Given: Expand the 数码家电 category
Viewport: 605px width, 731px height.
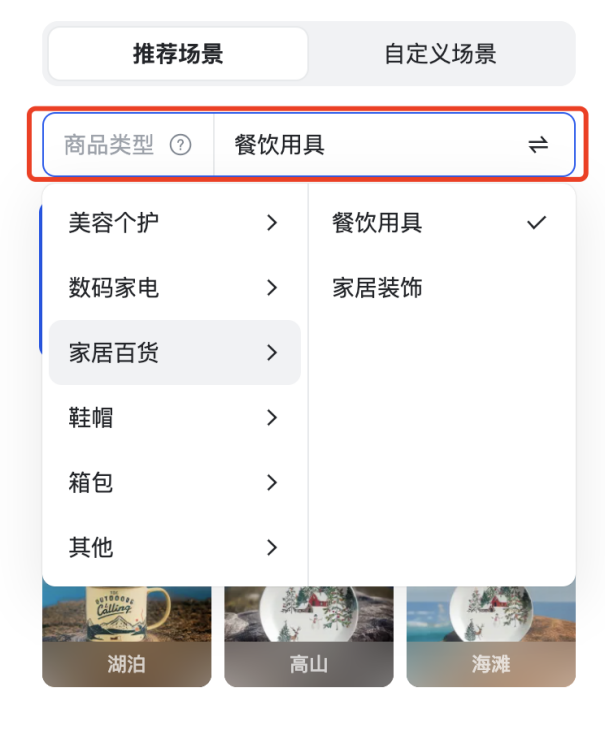Looking at the screenshot, I should [174, 288].
